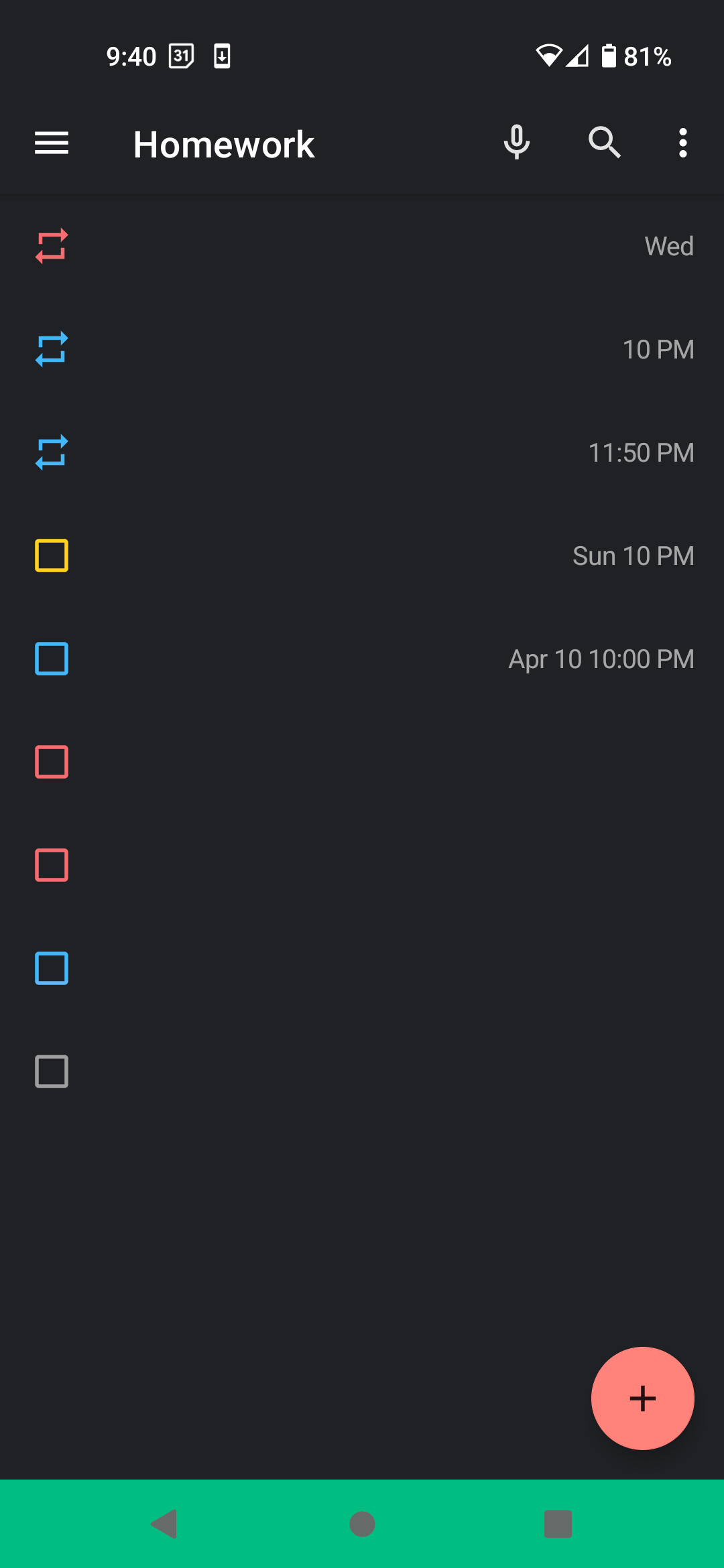Viewport: 724px width, 1568px height.
Task: Check the second red checkbox task
Action: (51, 865)
